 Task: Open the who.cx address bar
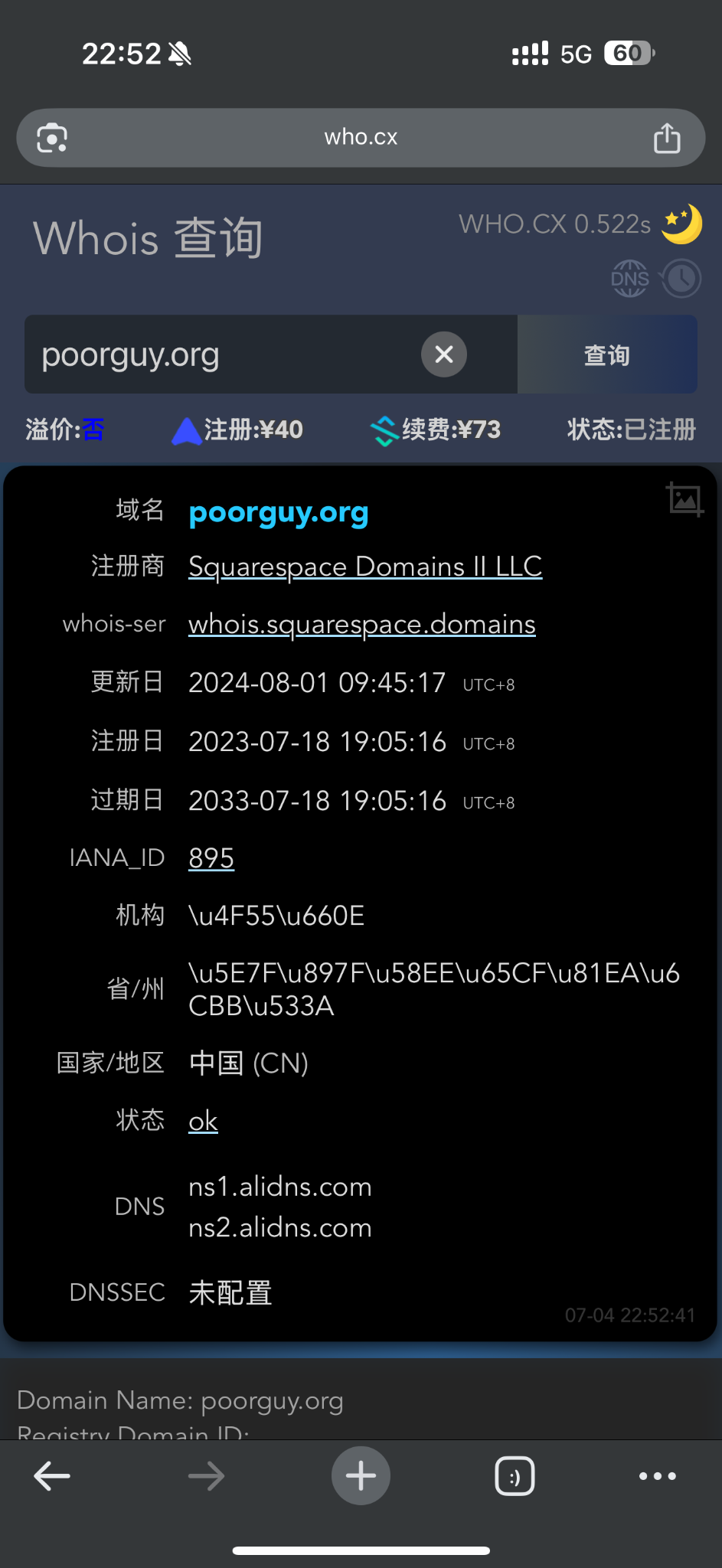click(361, 138)
